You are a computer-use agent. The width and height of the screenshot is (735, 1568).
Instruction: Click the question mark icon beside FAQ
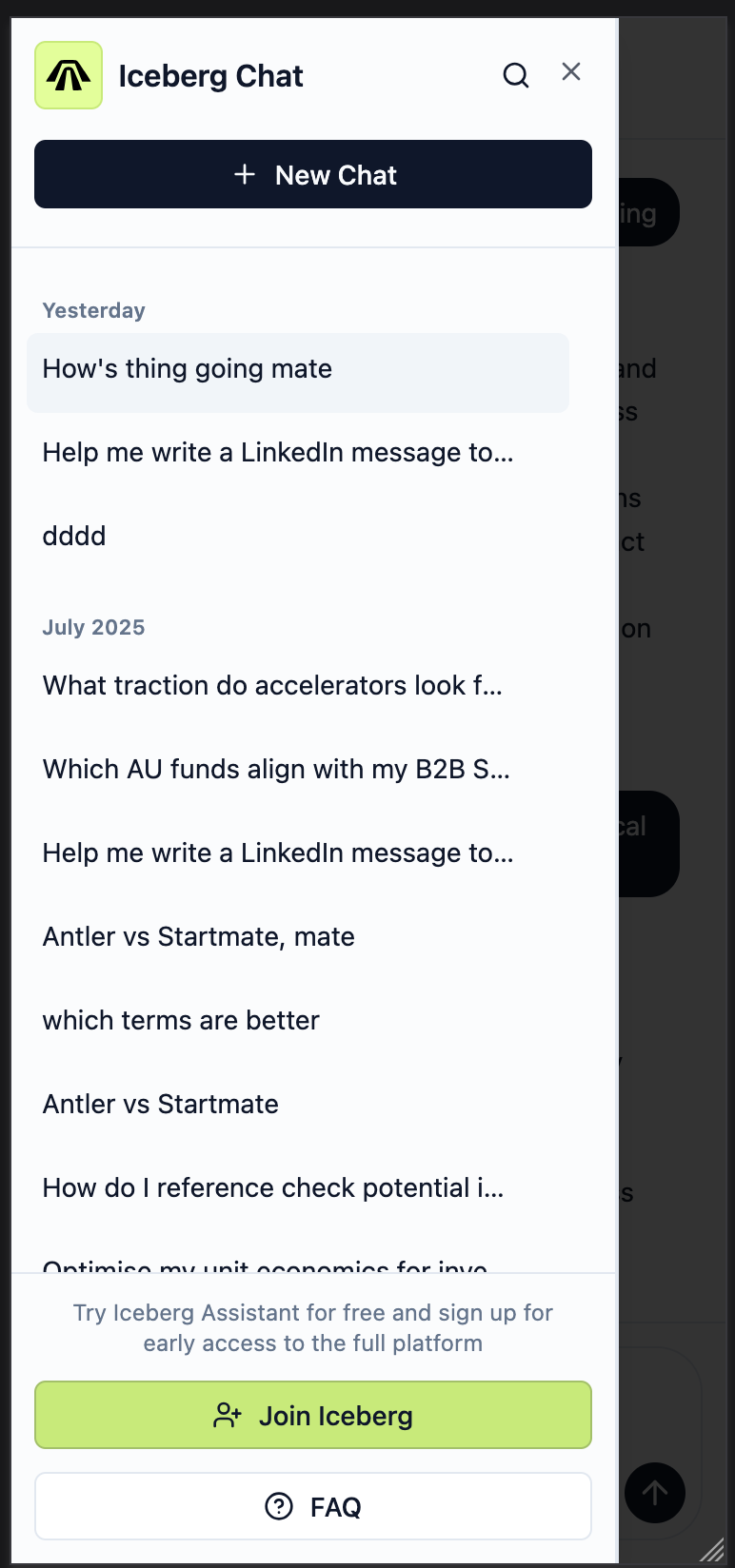[277, 1506]
